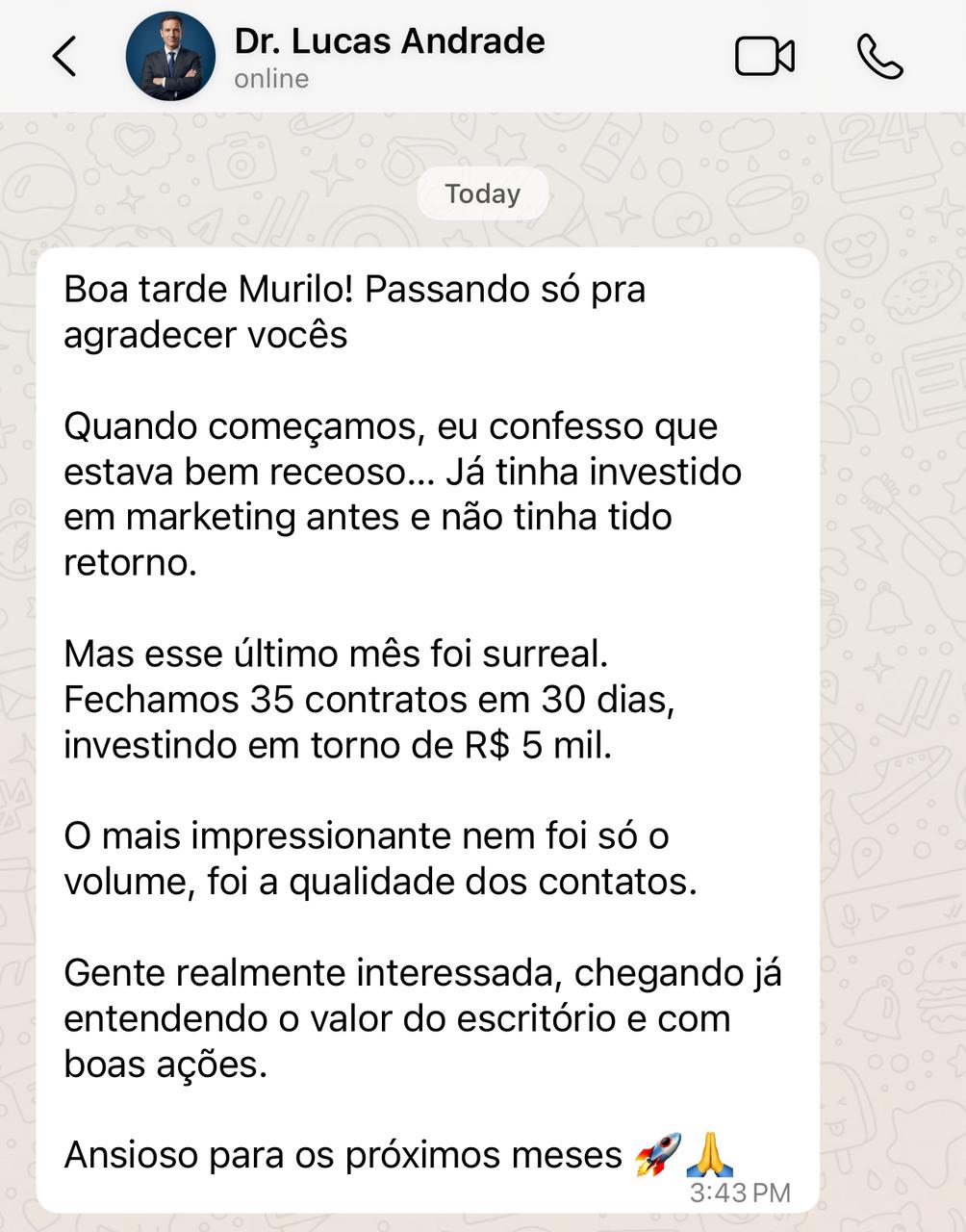Screen dimensions: 966x1232
Task: Tap the 'online' status text
Action: 269,79
